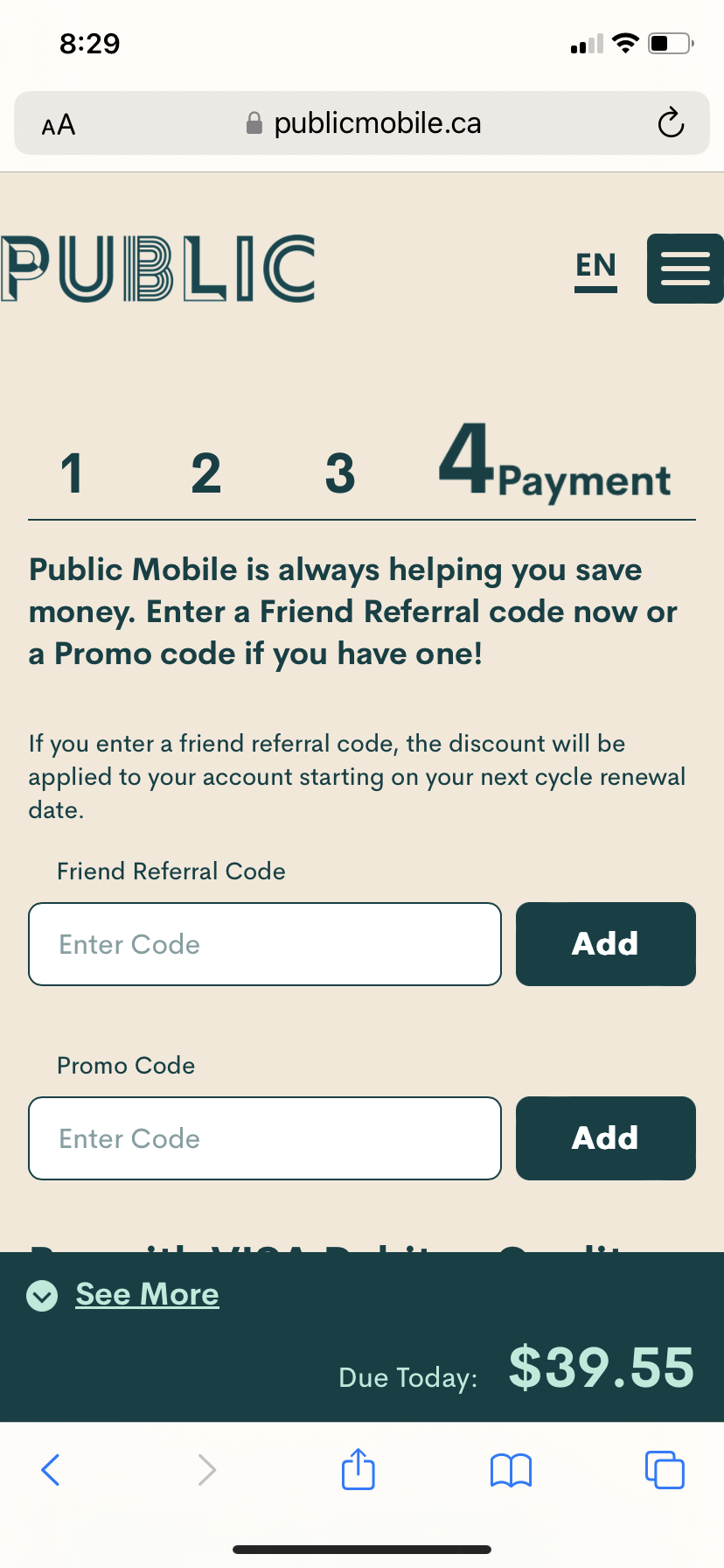Open the Bookmarks icon
This screenshot has width=724, height=1568.
[x=511, y=1470]
